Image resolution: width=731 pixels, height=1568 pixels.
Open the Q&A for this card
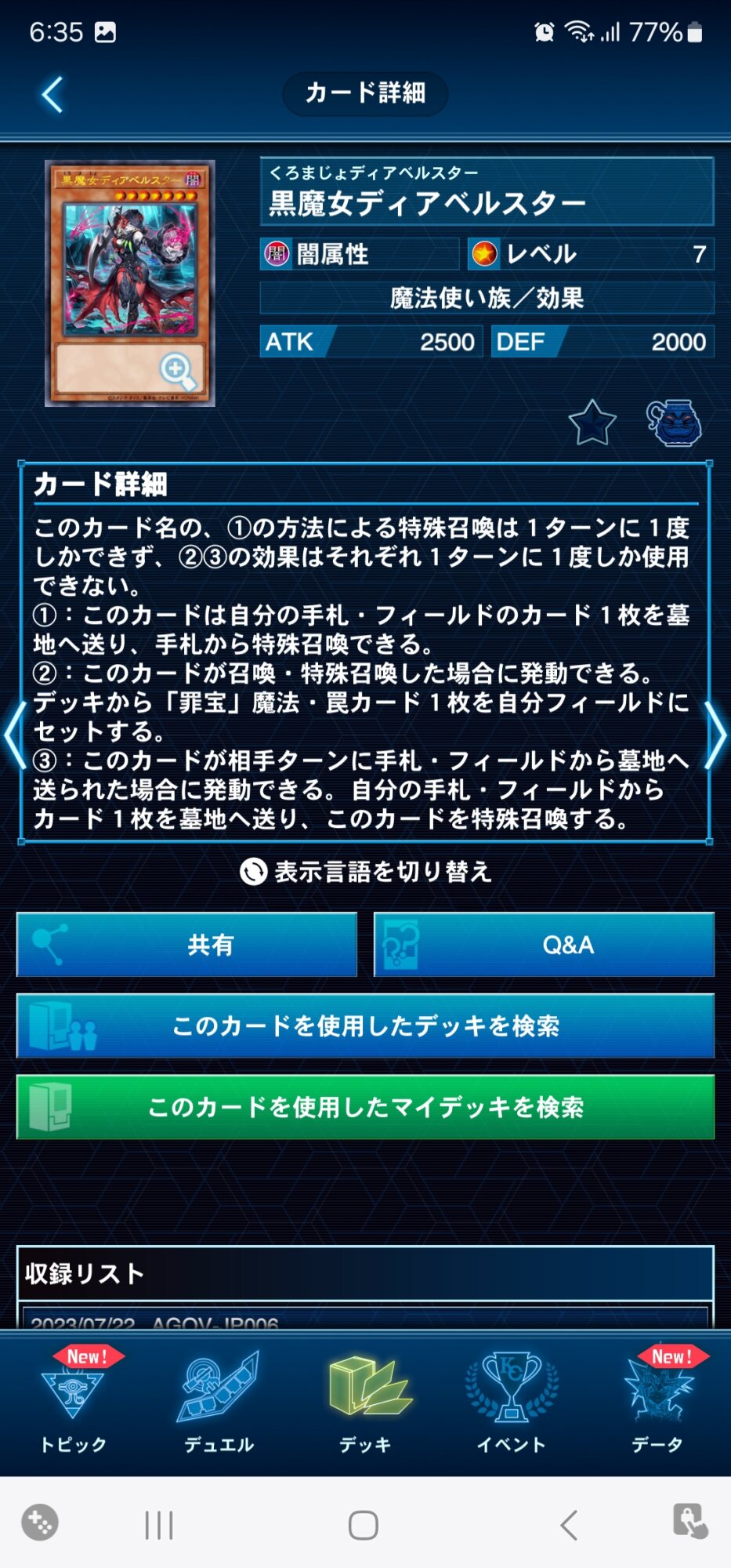544,945
